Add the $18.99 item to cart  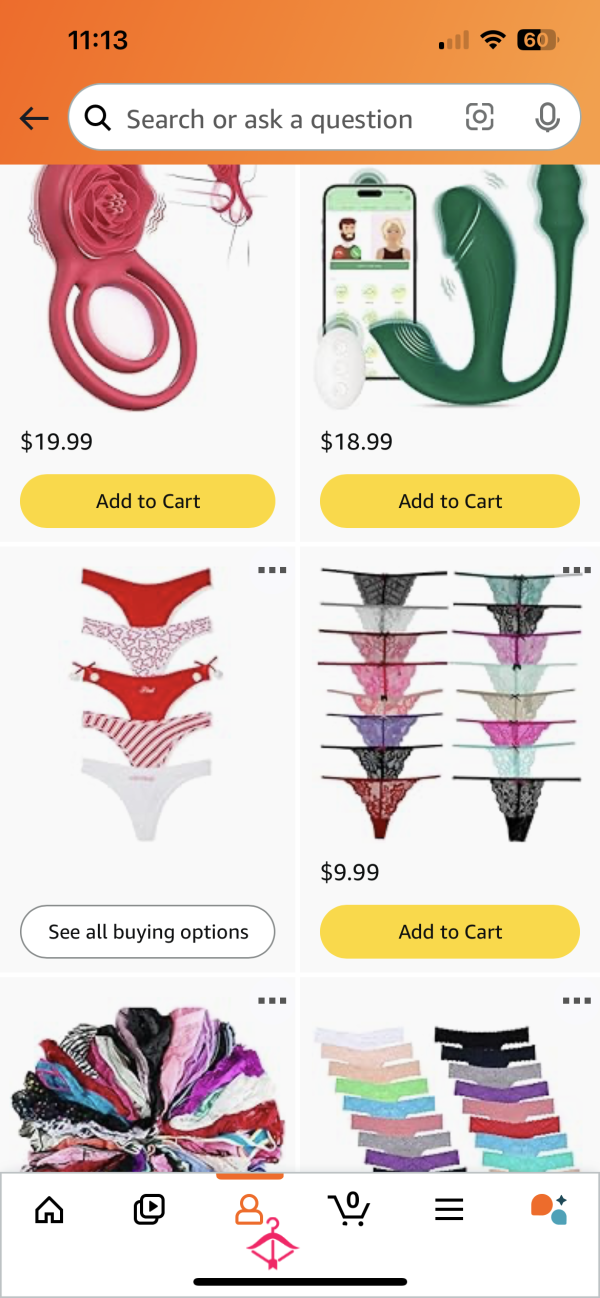tap(450, 501)
